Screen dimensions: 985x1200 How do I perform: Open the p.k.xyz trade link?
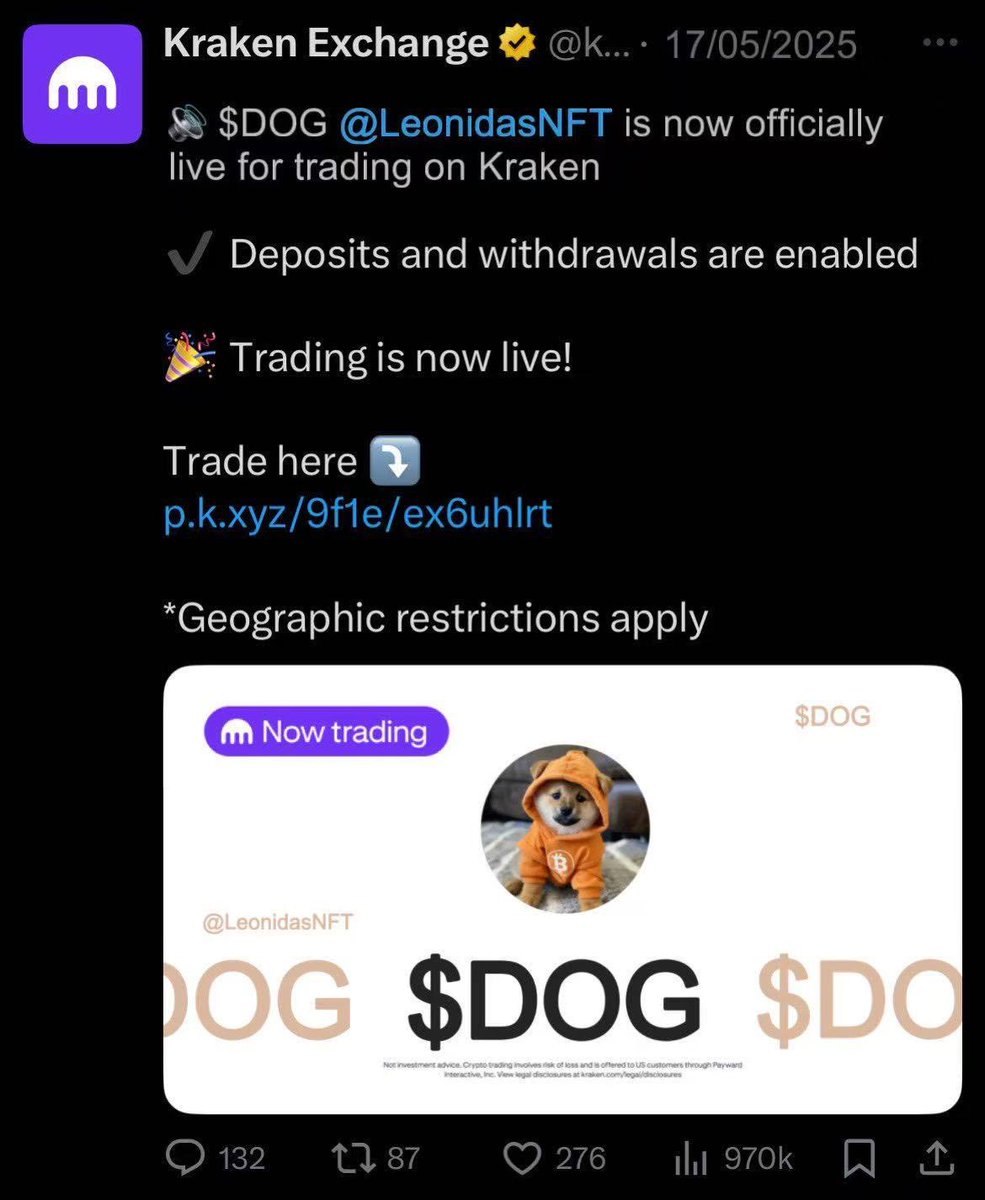(x=358, y=513)
